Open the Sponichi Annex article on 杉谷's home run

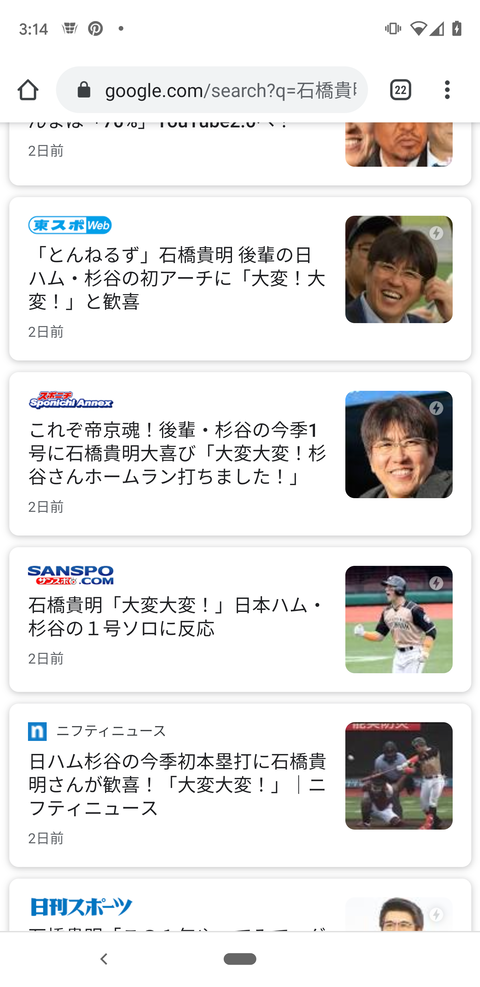click(240, 454)
